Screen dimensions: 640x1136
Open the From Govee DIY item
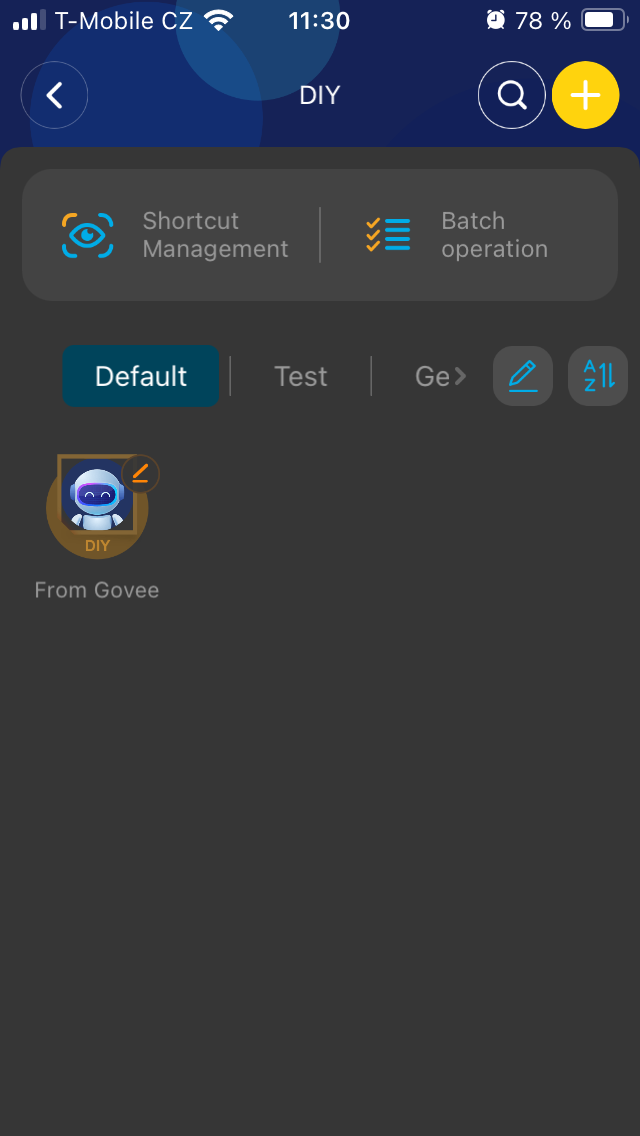tap(96, 506)
